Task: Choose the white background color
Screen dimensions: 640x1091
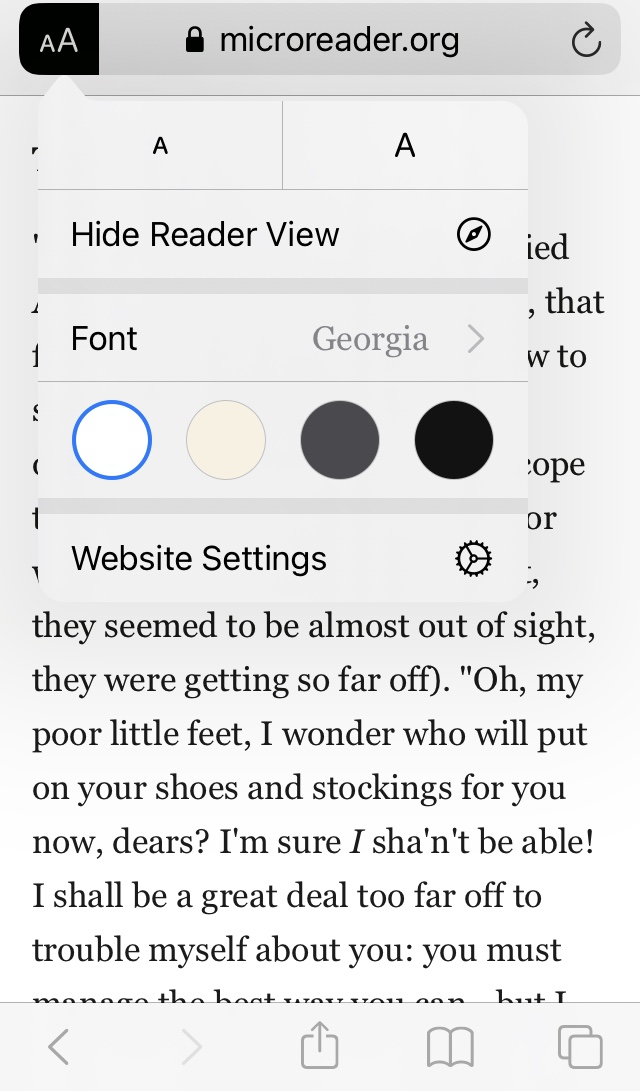Action: [x=112, y=440]
